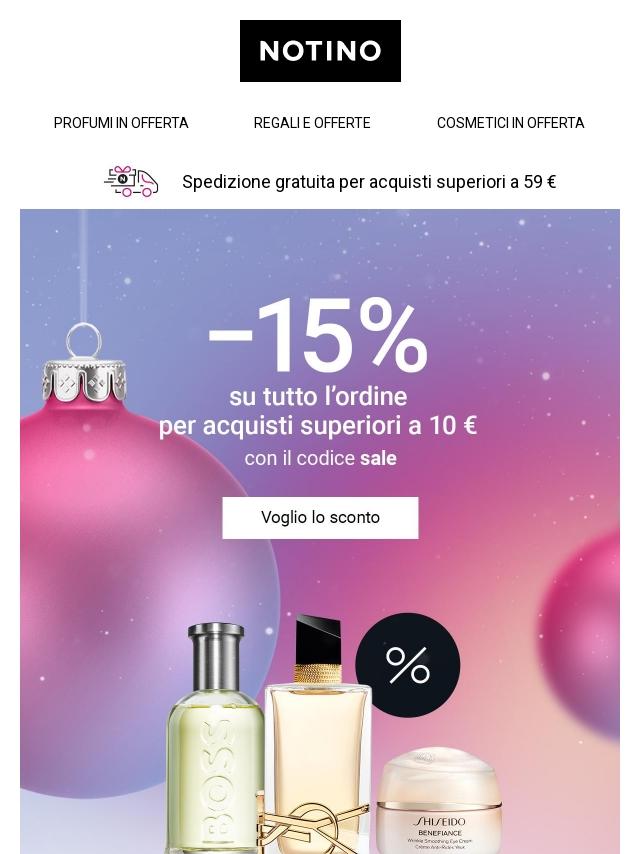The height and width of the screenshot is (854, 640).
Task: Go to Regali e offerte
Action: point(312,123)
